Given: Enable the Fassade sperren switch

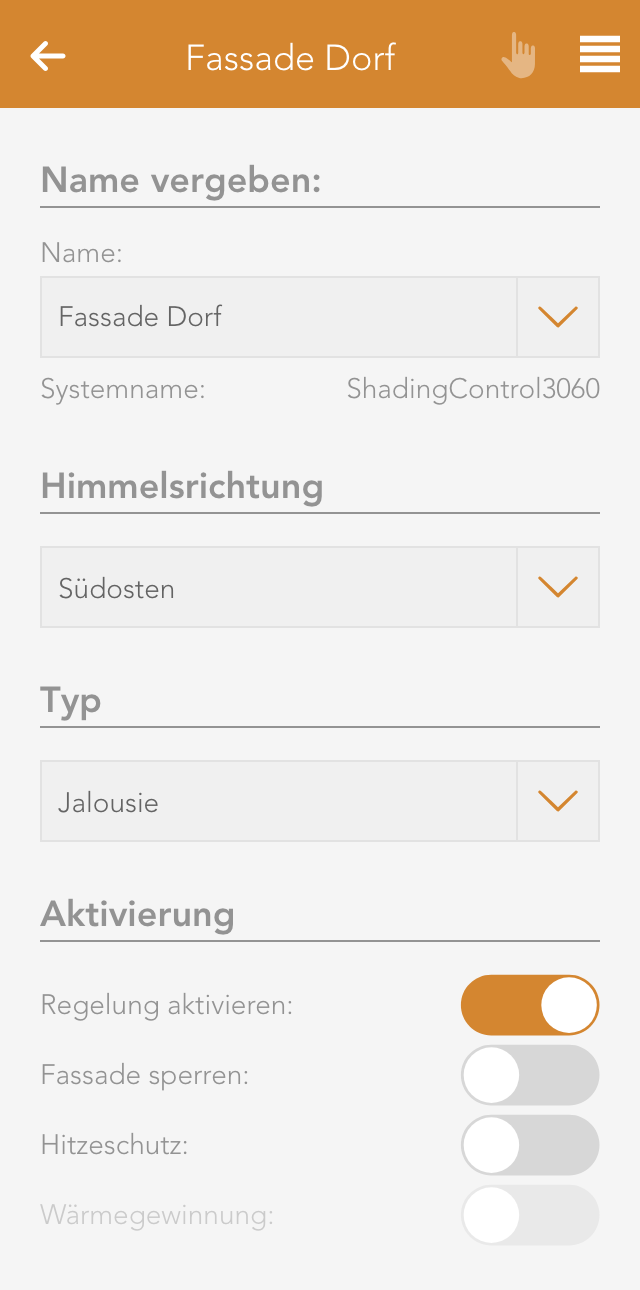Looking at the screenshot, I should (x=529, y=1075).
